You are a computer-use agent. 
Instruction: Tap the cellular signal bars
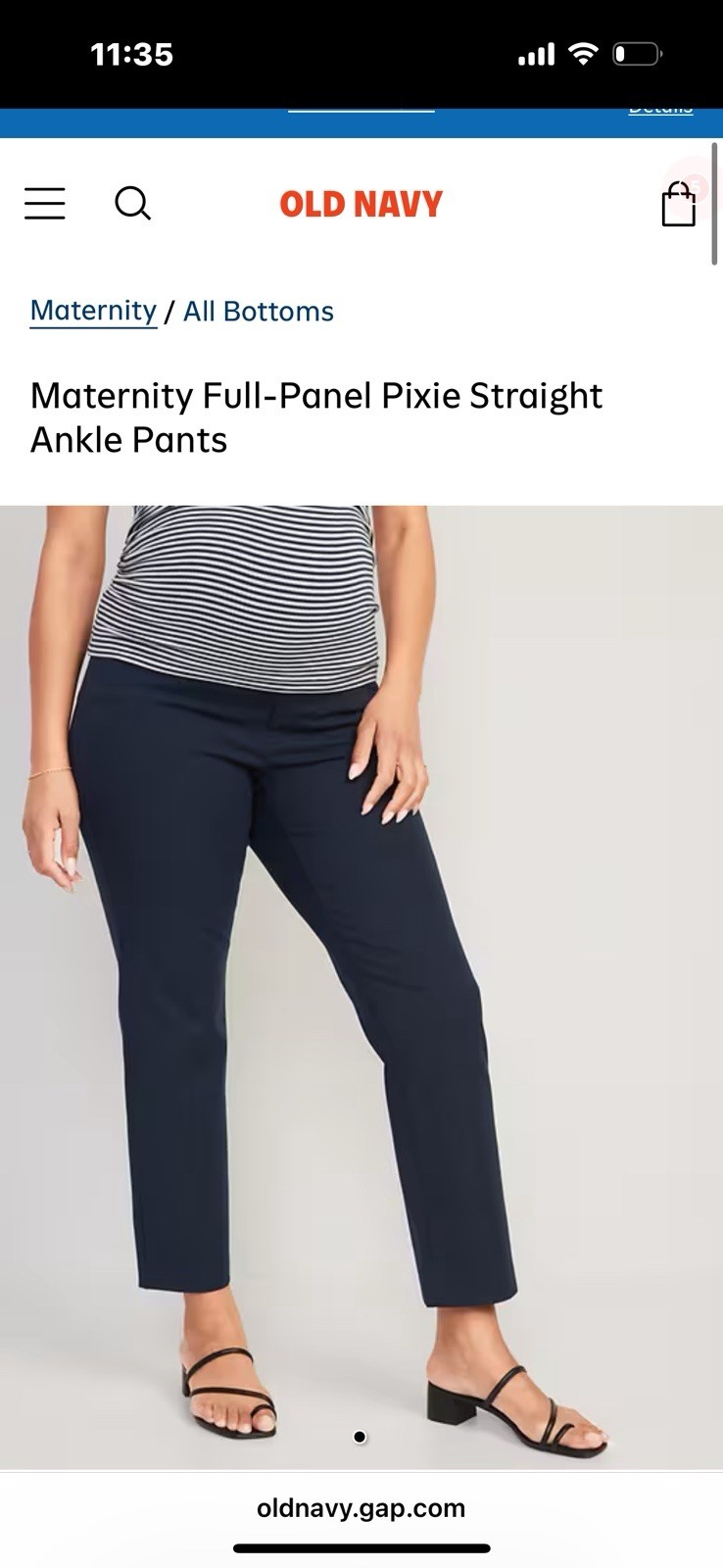coord(534,54)
